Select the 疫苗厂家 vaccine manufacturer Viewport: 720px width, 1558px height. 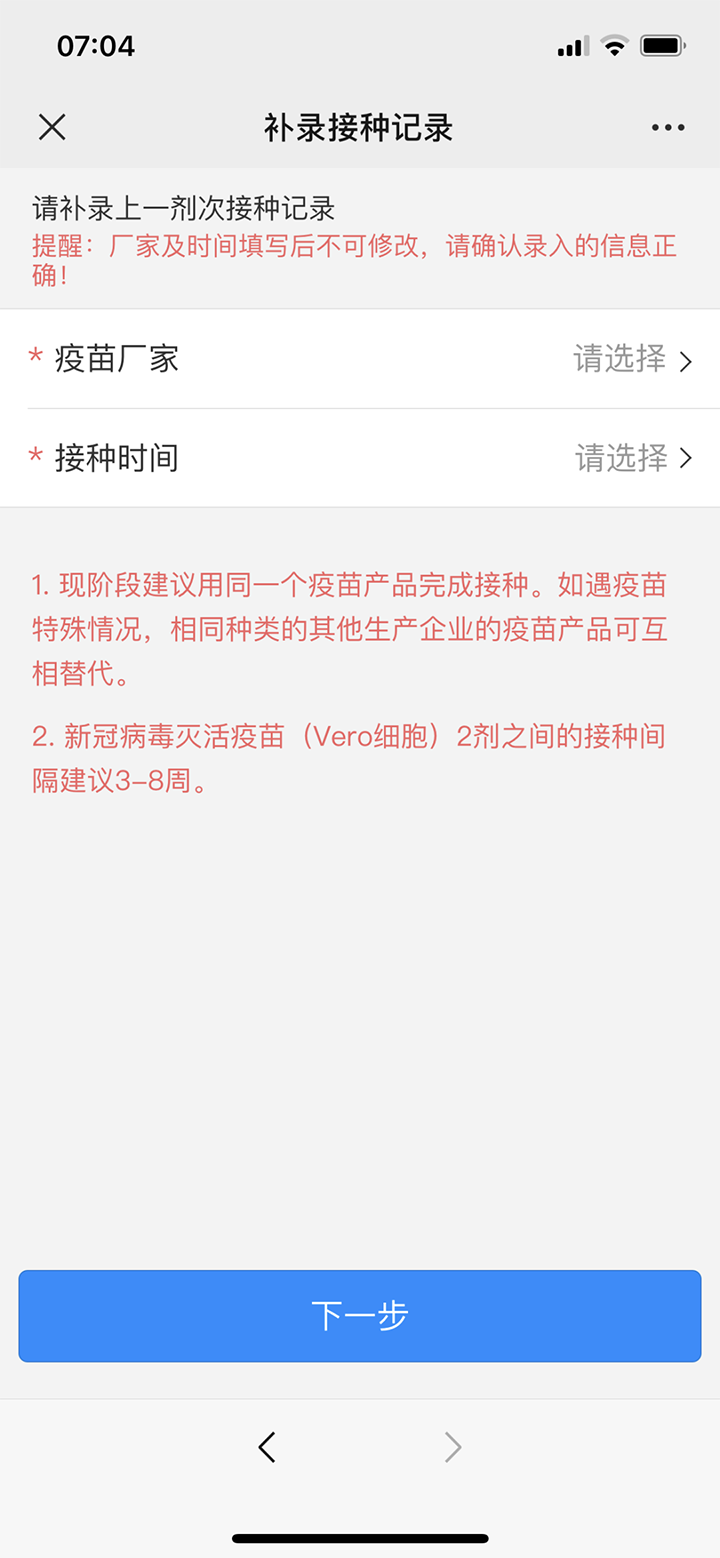pos(632,359)
